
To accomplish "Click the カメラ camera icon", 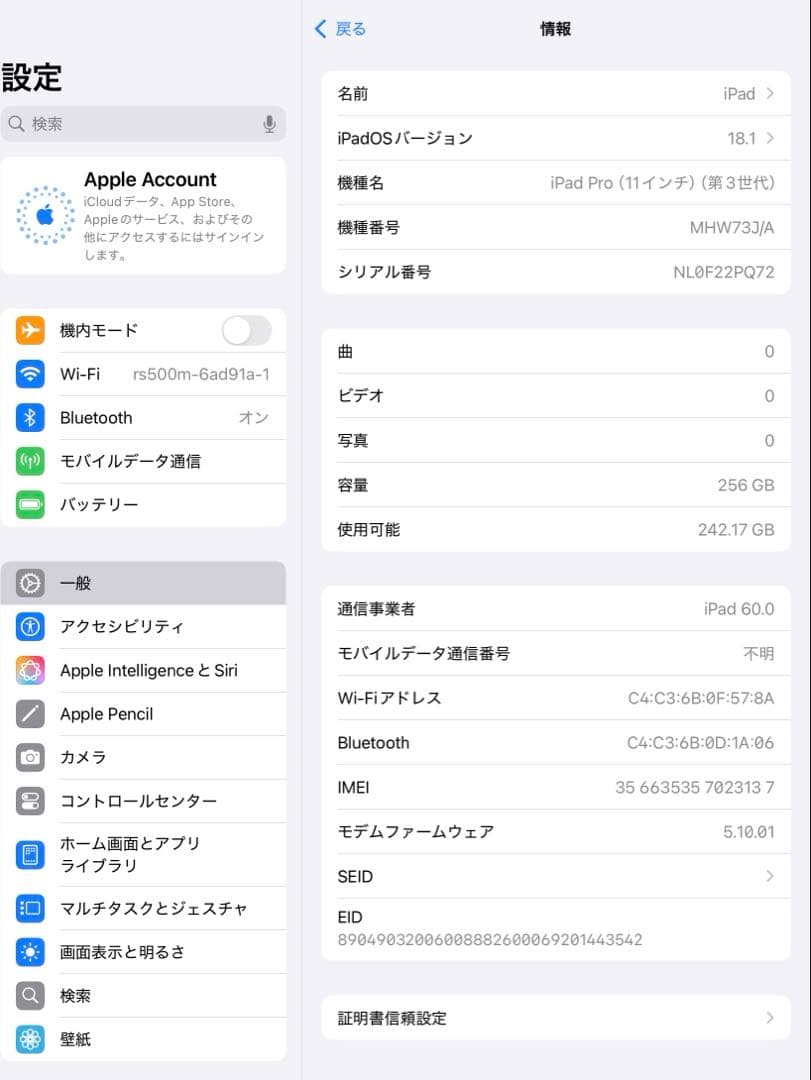I will coord(29,757).
